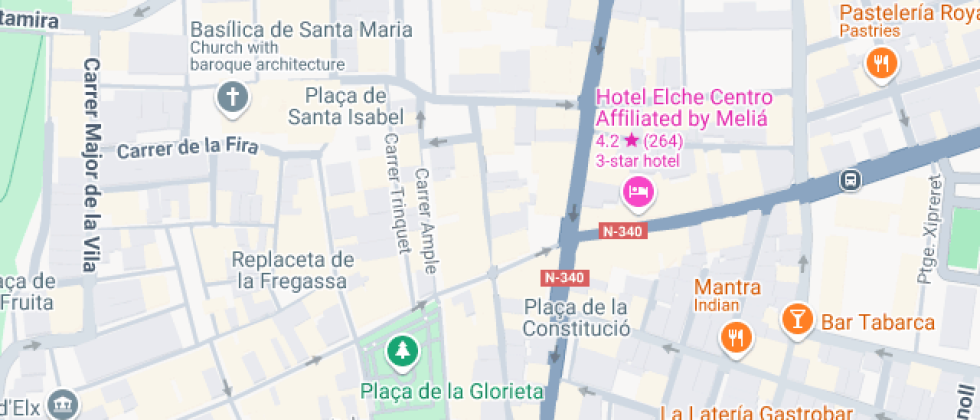The height and width of the screenshot is (420, 980).
Task: Tap the Pastelería Roya restaurant pin
Action: (882, 65)
